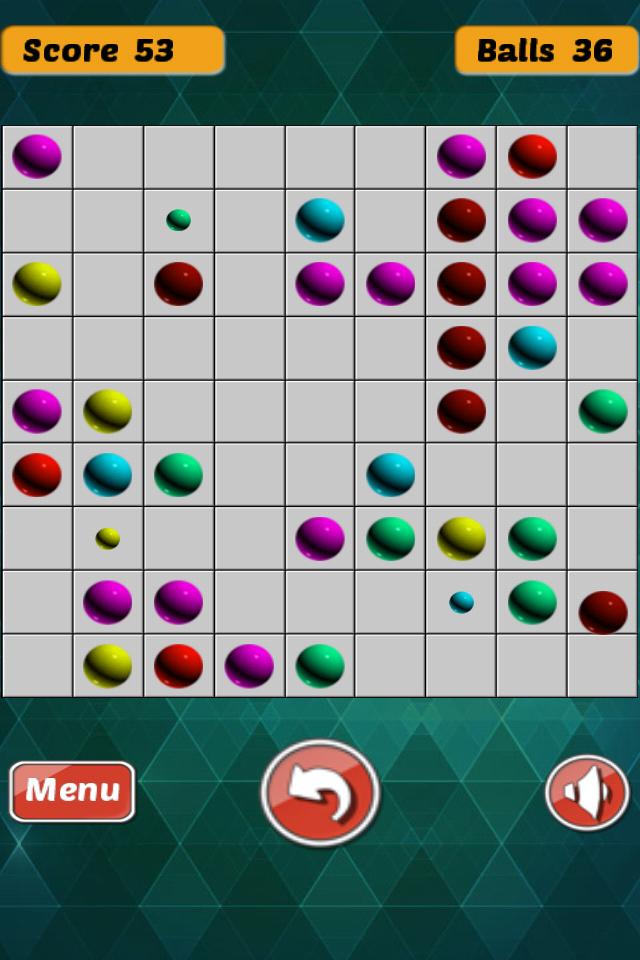640x960 pixels.
Task: Pick the yellow ball in the fifth row
Action: coord(108,411)
